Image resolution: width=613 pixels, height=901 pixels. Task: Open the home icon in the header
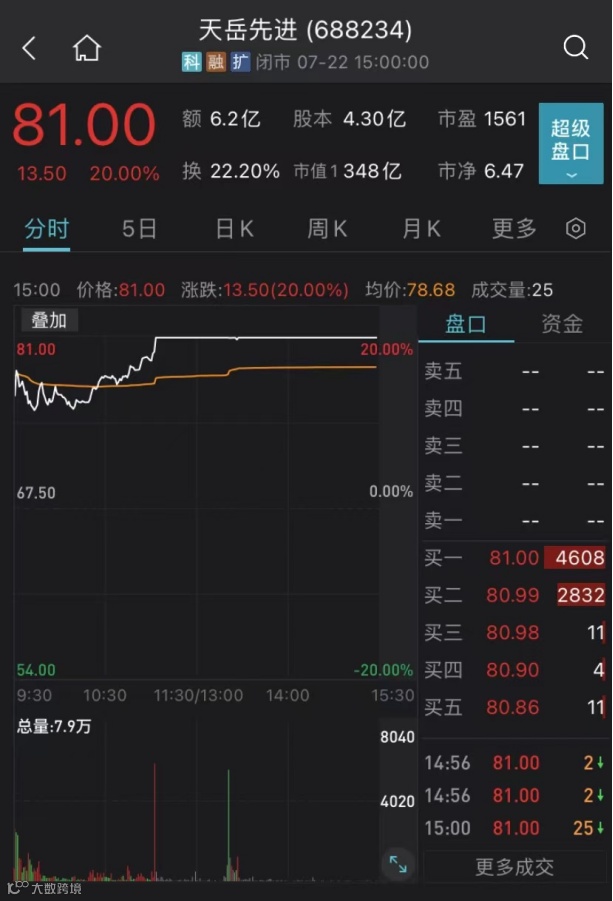87,47
